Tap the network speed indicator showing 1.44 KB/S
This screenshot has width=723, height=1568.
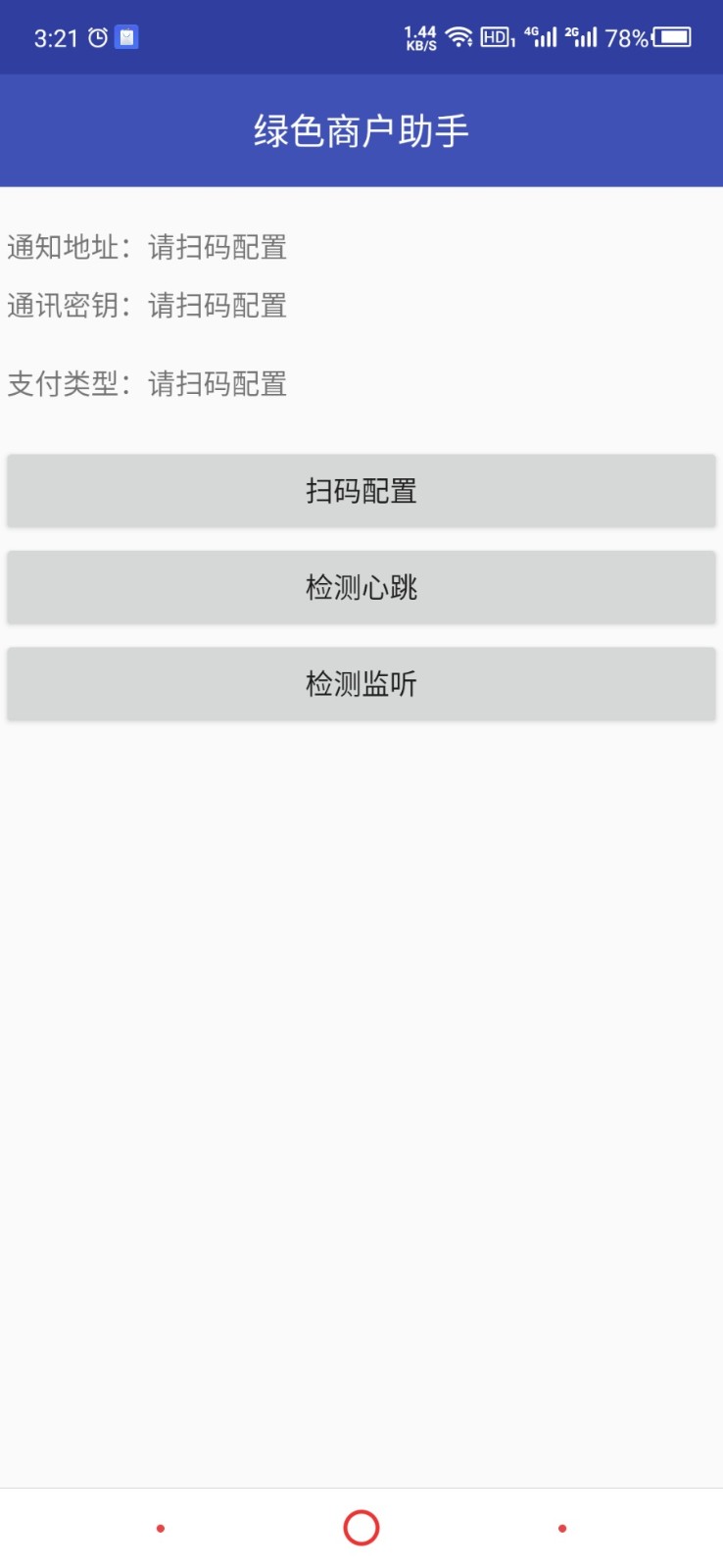[420, 37]
